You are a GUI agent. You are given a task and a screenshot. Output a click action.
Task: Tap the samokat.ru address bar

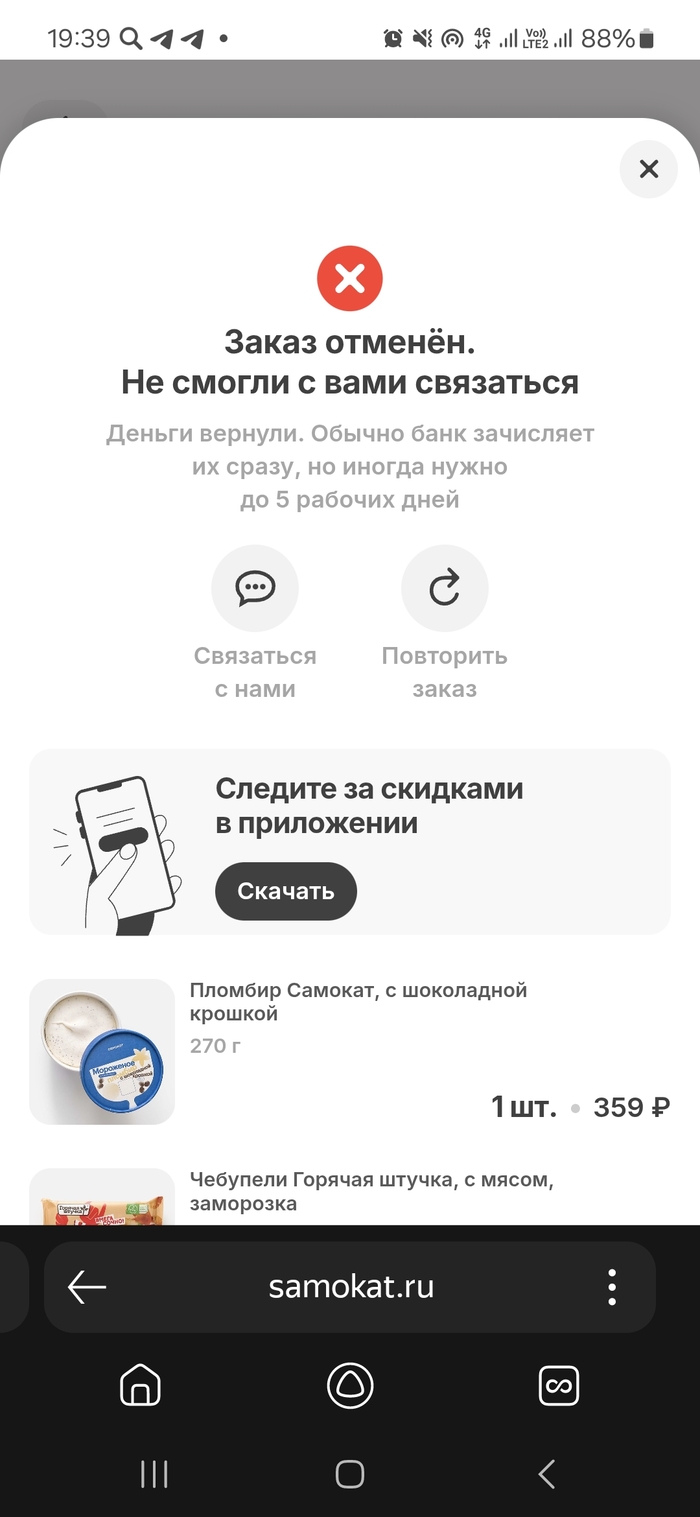(350, 1287)
